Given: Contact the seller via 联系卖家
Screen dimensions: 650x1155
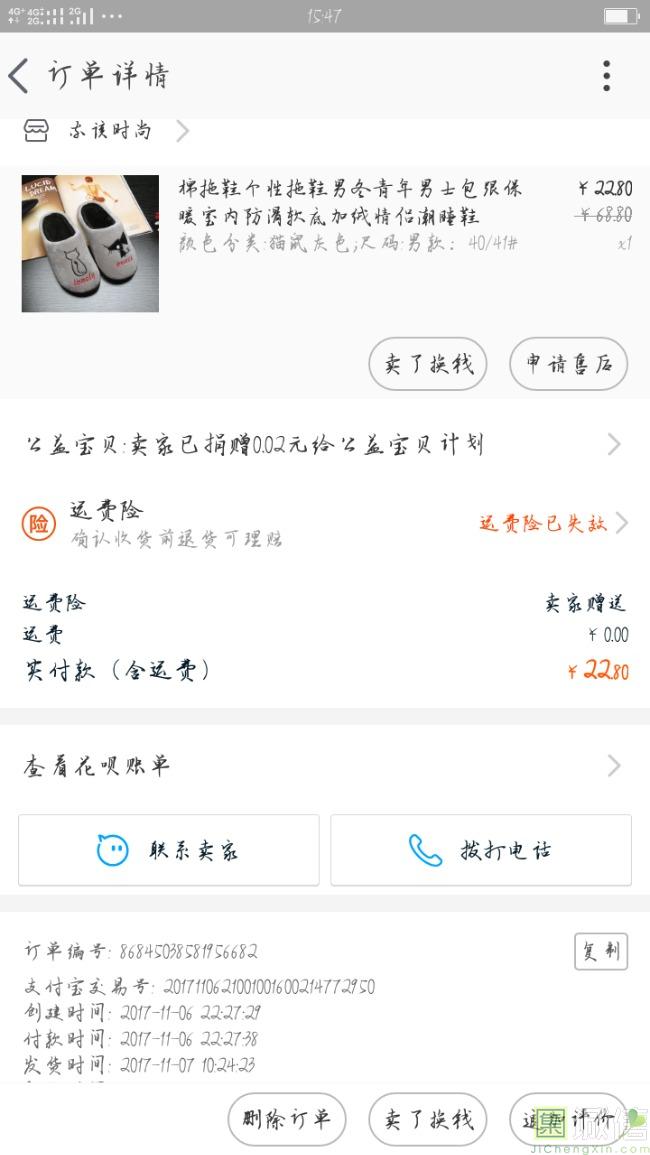Looking at the screenshot, I should click(x=169, y=851).
